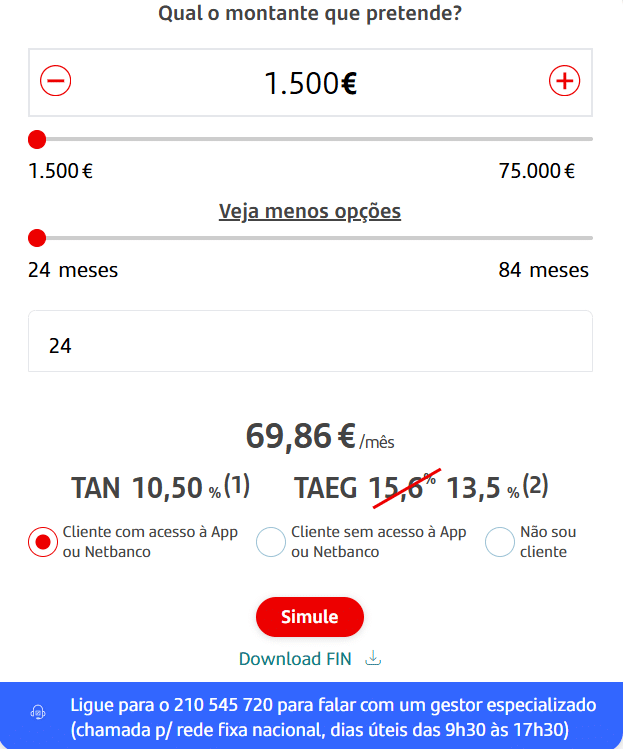Select 'Cliente com acesso à App ou Netbanco'
Image resolution: width=623 pixels, height=749 pixels.
(x=43, y=542)
